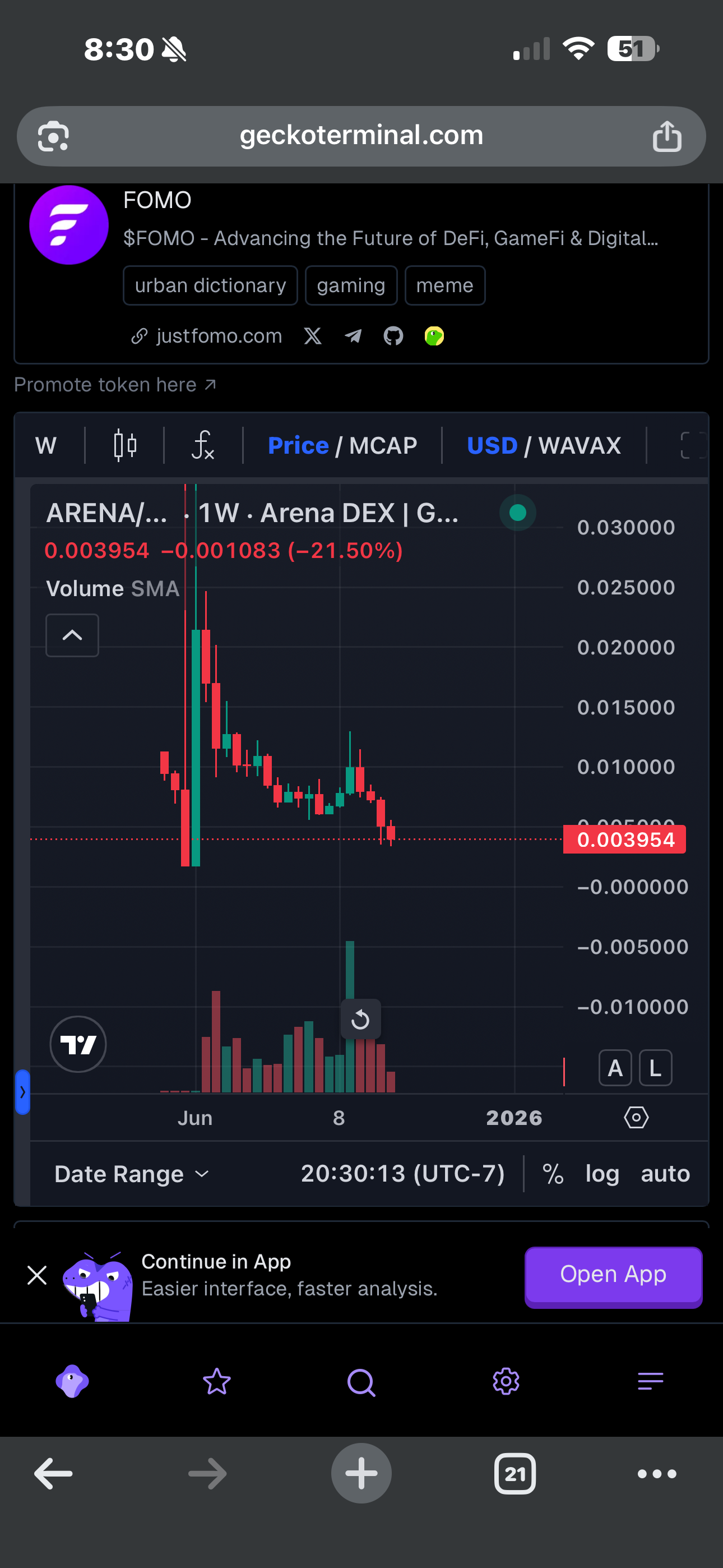Open the FOMO X profile

coord(313,336)
